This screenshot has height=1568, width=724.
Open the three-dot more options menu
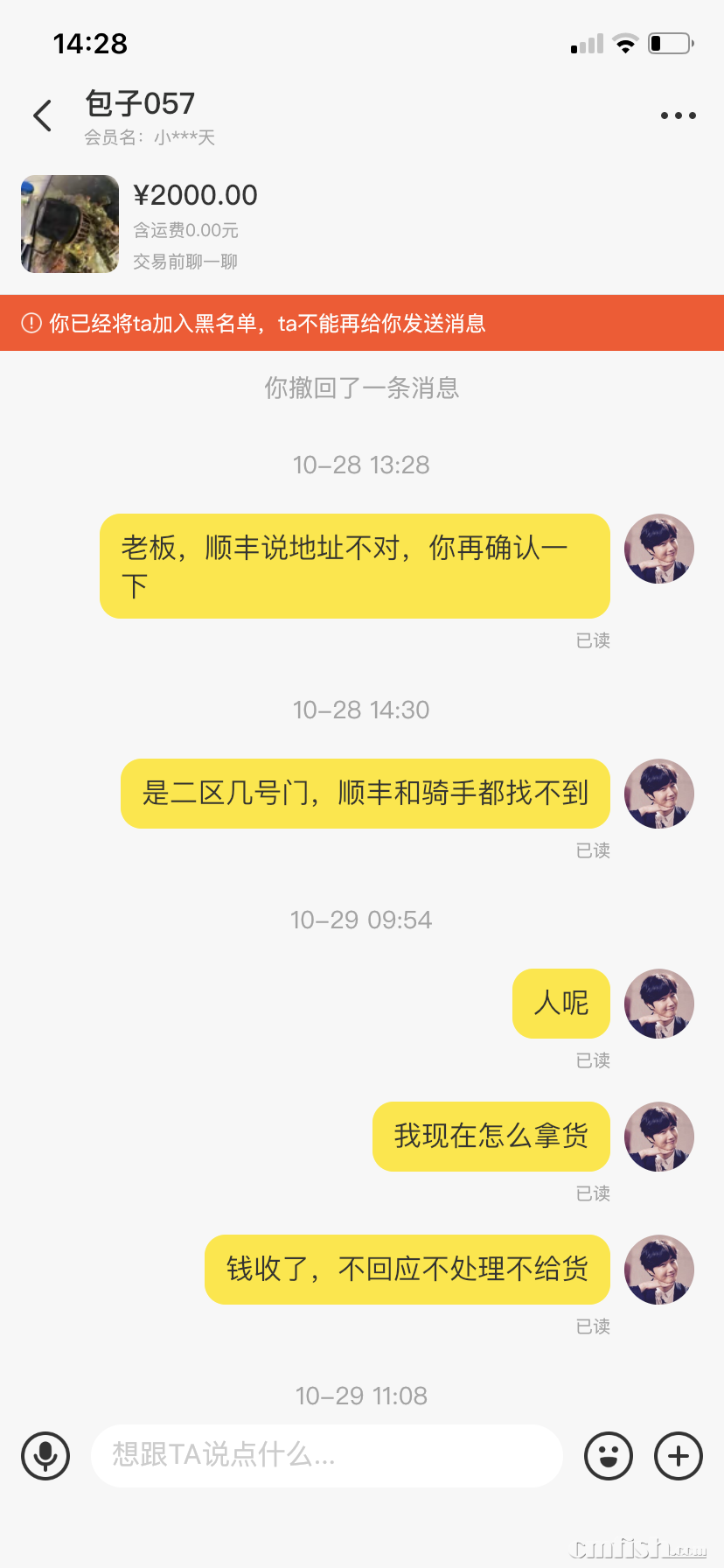[678, 115]
